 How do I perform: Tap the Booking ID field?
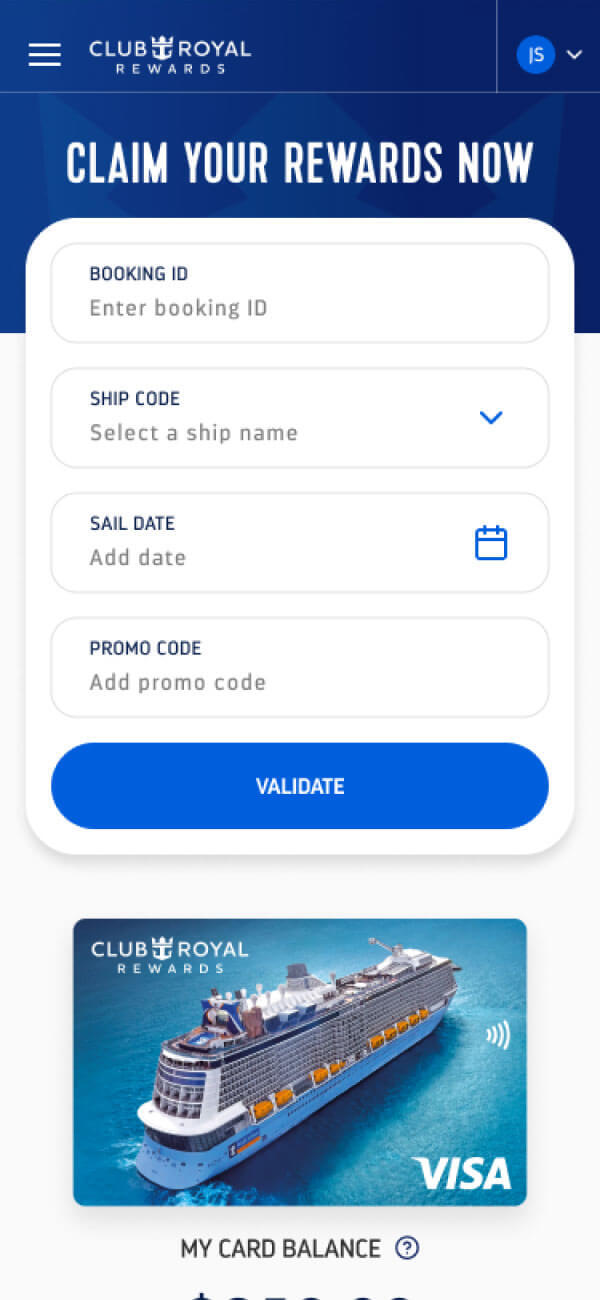(300, 307)
